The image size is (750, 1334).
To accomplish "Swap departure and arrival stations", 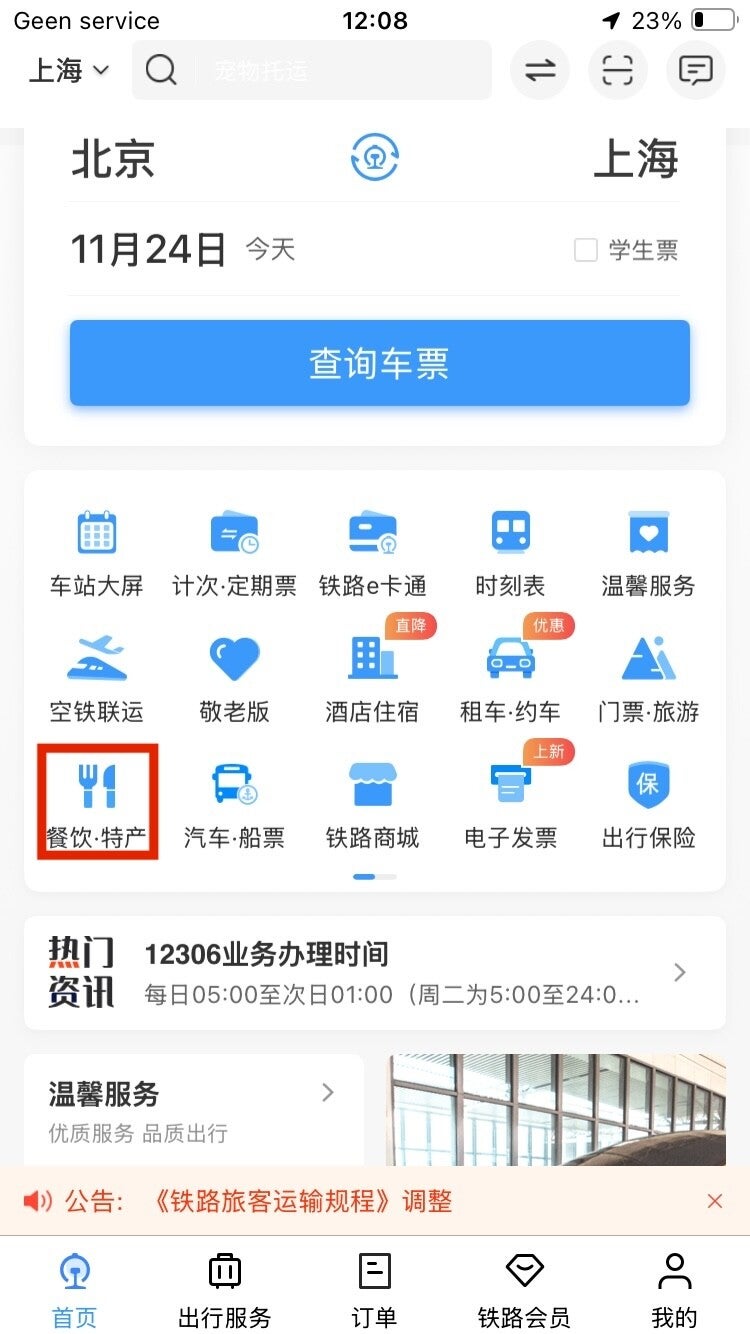I will [x=375, y=158].
